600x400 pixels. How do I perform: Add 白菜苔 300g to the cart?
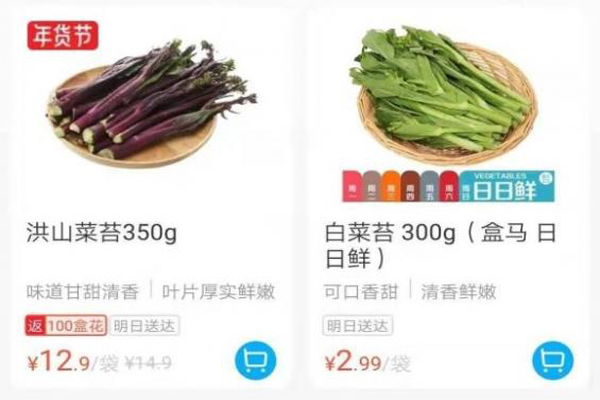coord(552,361)
